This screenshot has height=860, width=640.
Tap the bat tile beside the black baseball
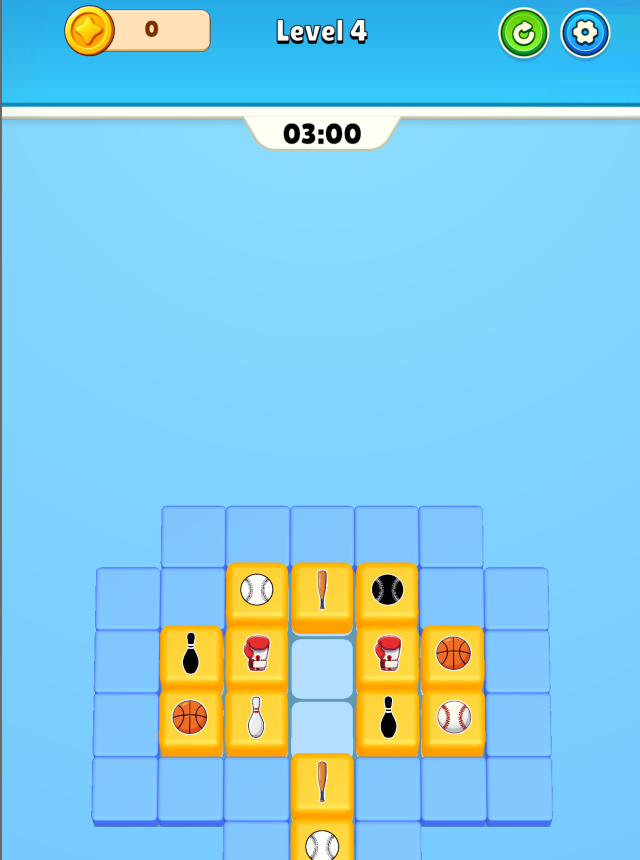tap(322, 590)
